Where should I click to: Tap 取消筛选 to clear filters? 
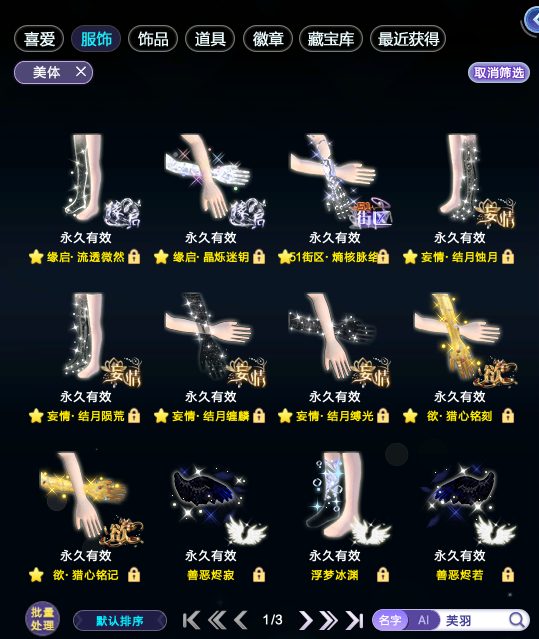(499, 73)
